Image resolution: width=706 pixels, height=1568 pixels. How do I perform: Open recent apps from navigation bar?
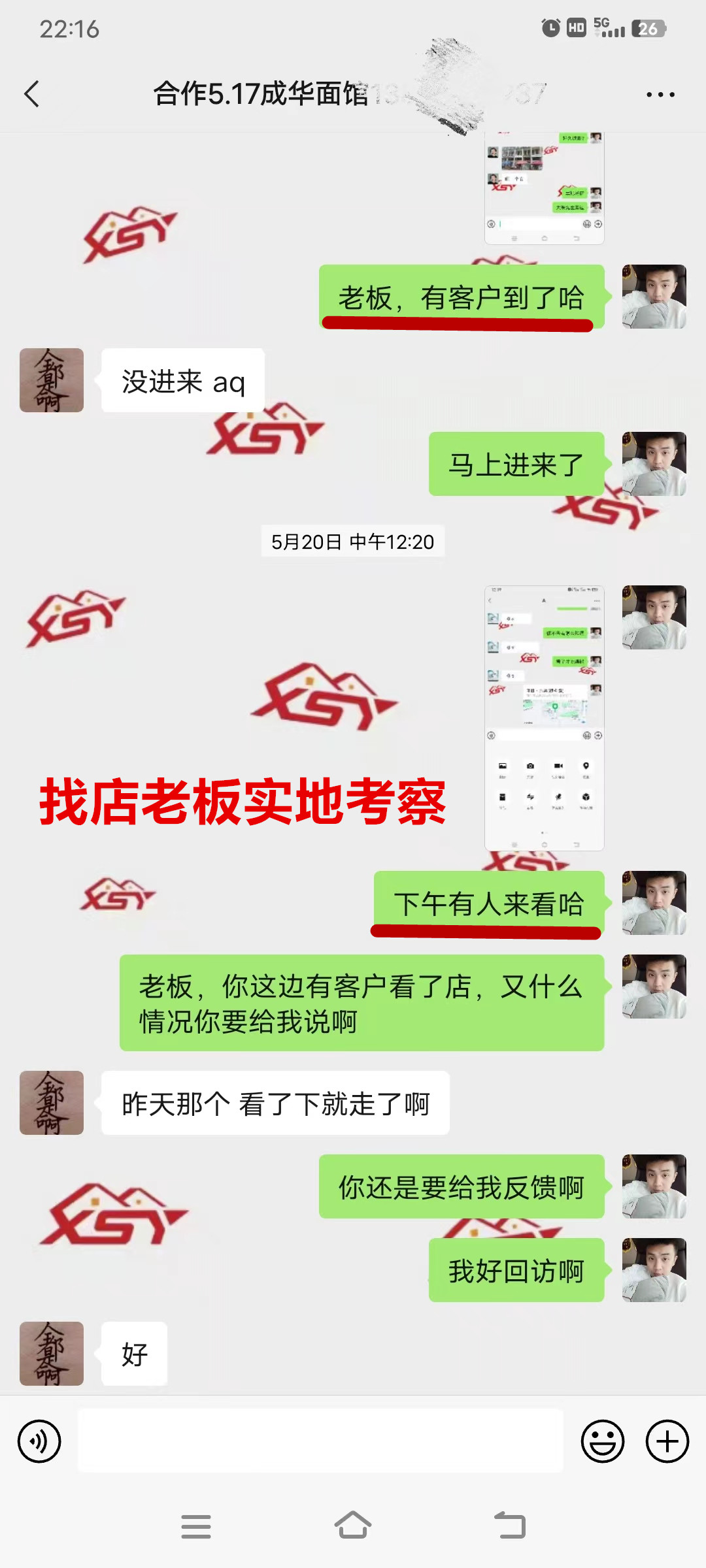[x=196, y=1526]
